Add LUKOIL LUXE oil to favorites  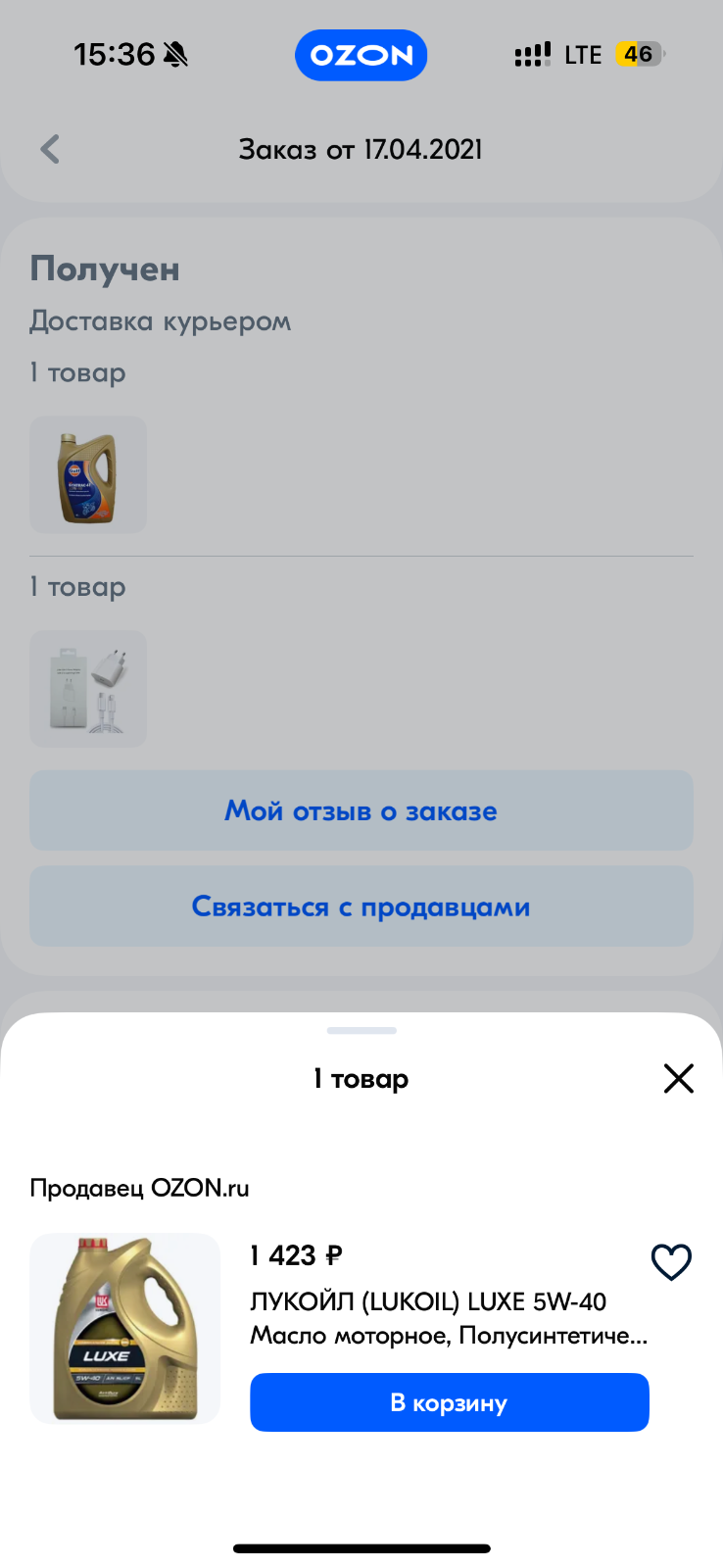[x=671, y=1261]
